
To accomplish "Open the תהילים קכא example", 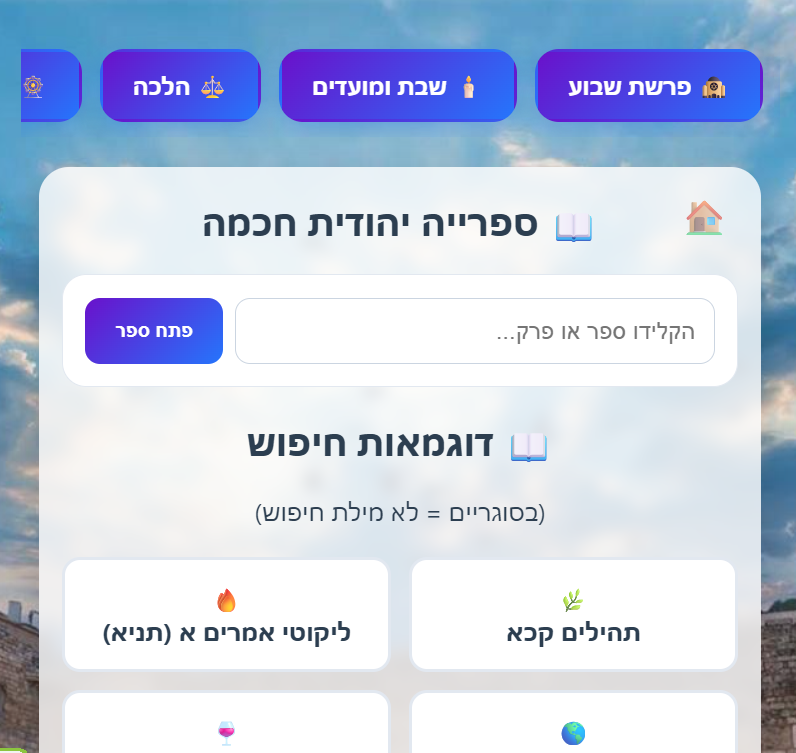I will tap(573, 615).
